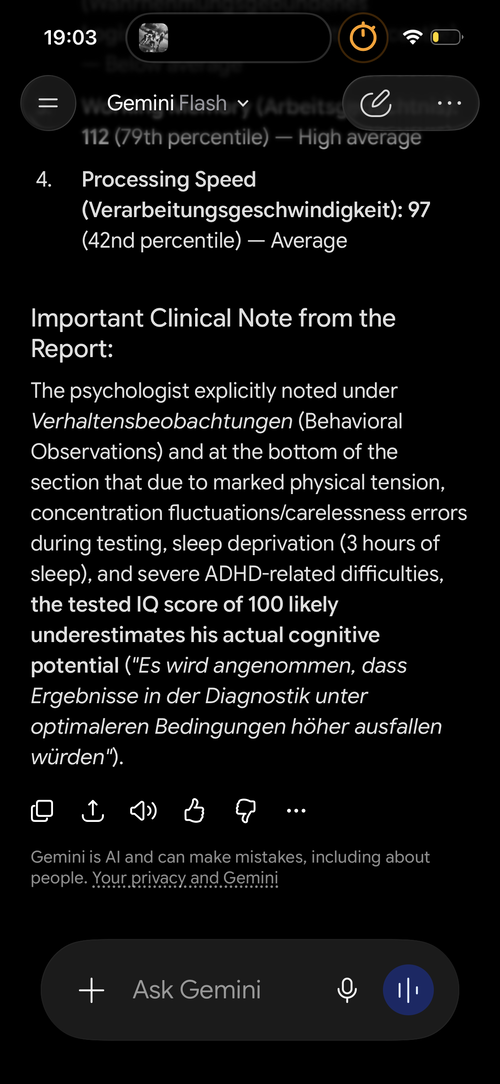This screenshot has height=1084, width=500.
Task: Give the response a thumbs up
Action: coord(194,810)
